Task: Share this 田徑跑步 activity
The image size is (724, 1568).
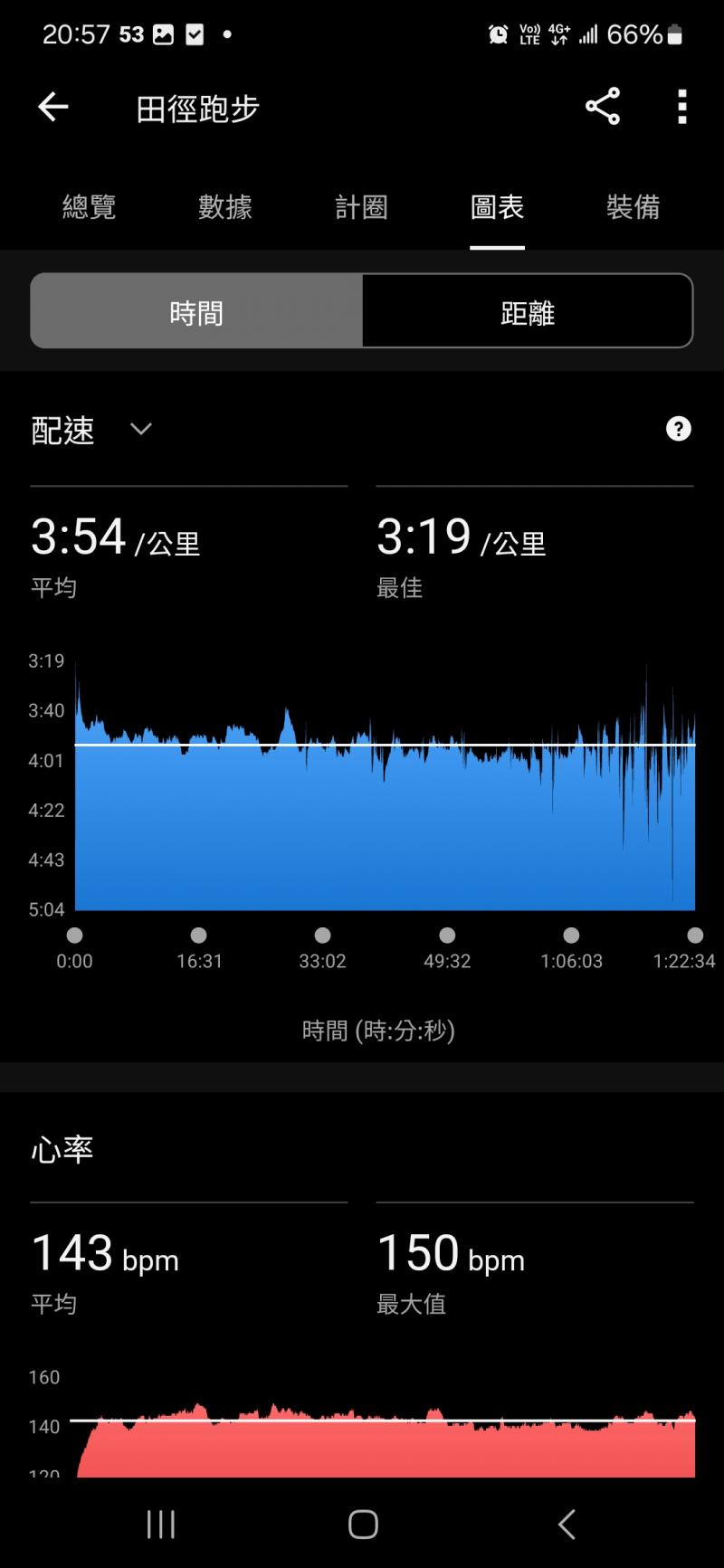Action: [x=603, y=107]
